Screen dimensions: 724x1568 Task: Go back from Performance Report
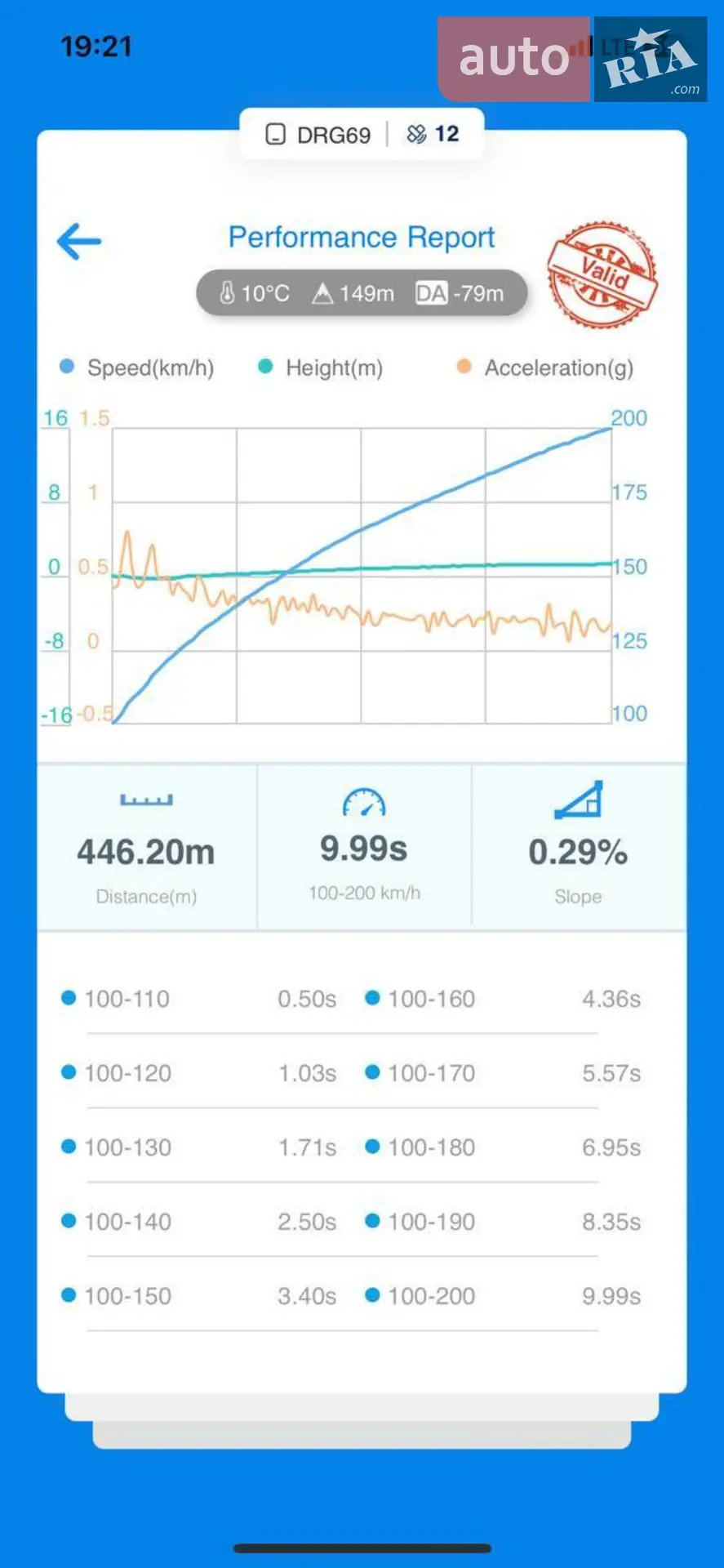pos(78,241)
